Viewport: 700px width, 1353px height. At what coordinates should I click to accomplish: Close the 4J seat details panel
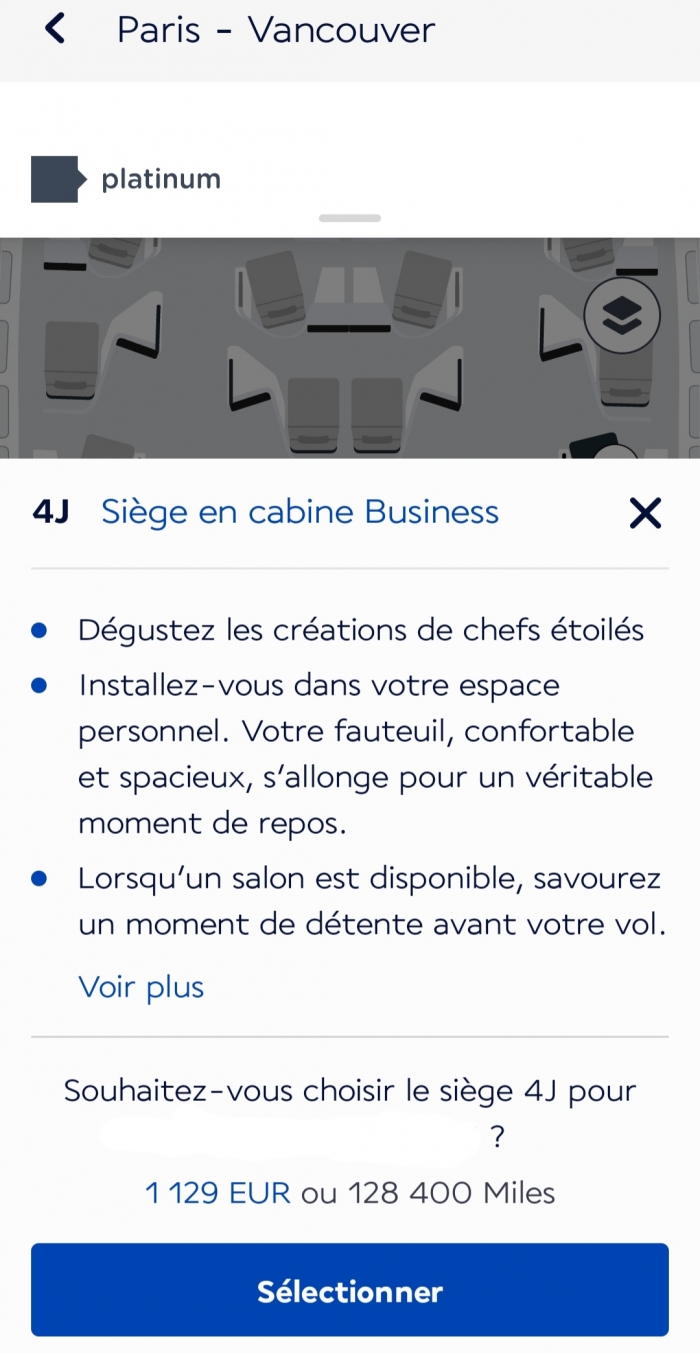coord(645,513)
